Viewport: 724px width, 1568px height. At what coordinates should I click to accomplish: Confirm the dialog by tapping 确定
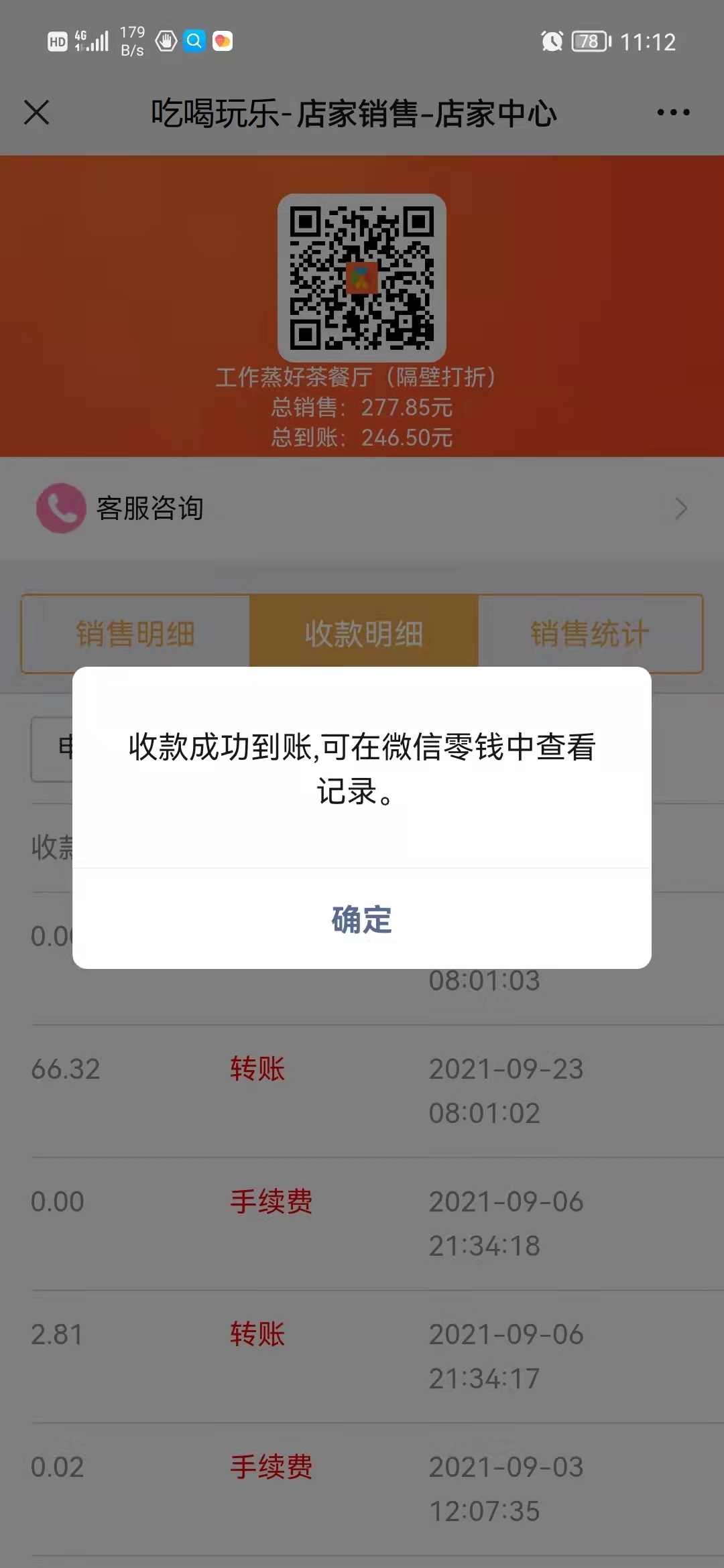pyautogui.click(x=362, y=919)
